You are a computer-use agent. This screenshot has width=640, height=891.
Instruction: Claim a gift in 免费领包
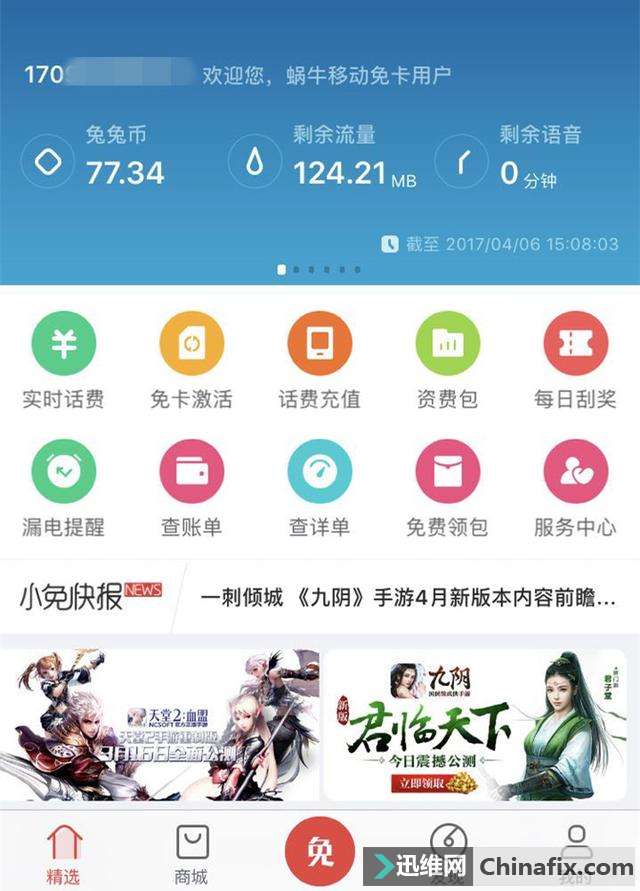(x=447, y=472)
